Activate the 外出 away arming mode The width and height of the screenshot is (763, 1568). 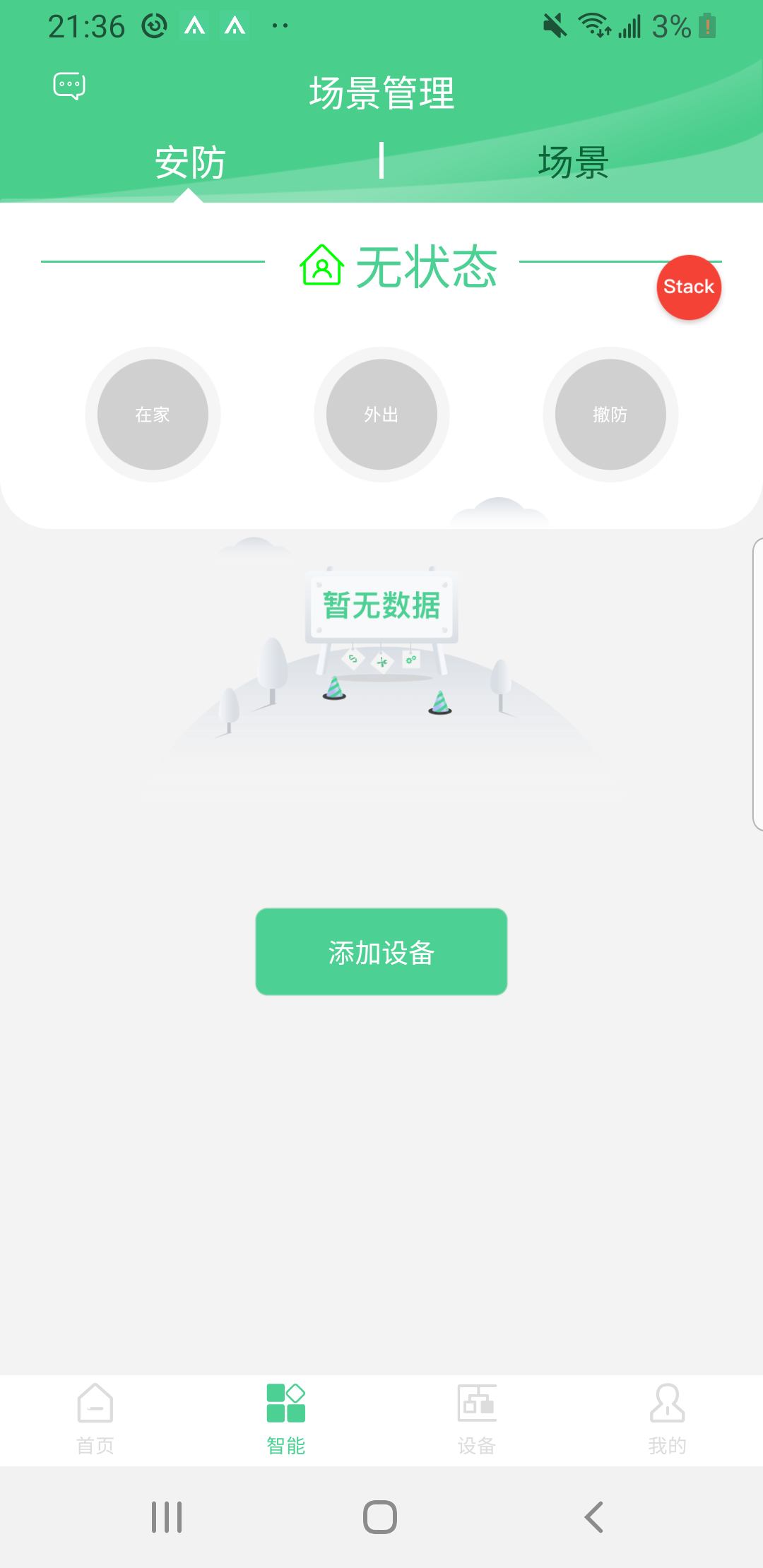tap(381, 415)
